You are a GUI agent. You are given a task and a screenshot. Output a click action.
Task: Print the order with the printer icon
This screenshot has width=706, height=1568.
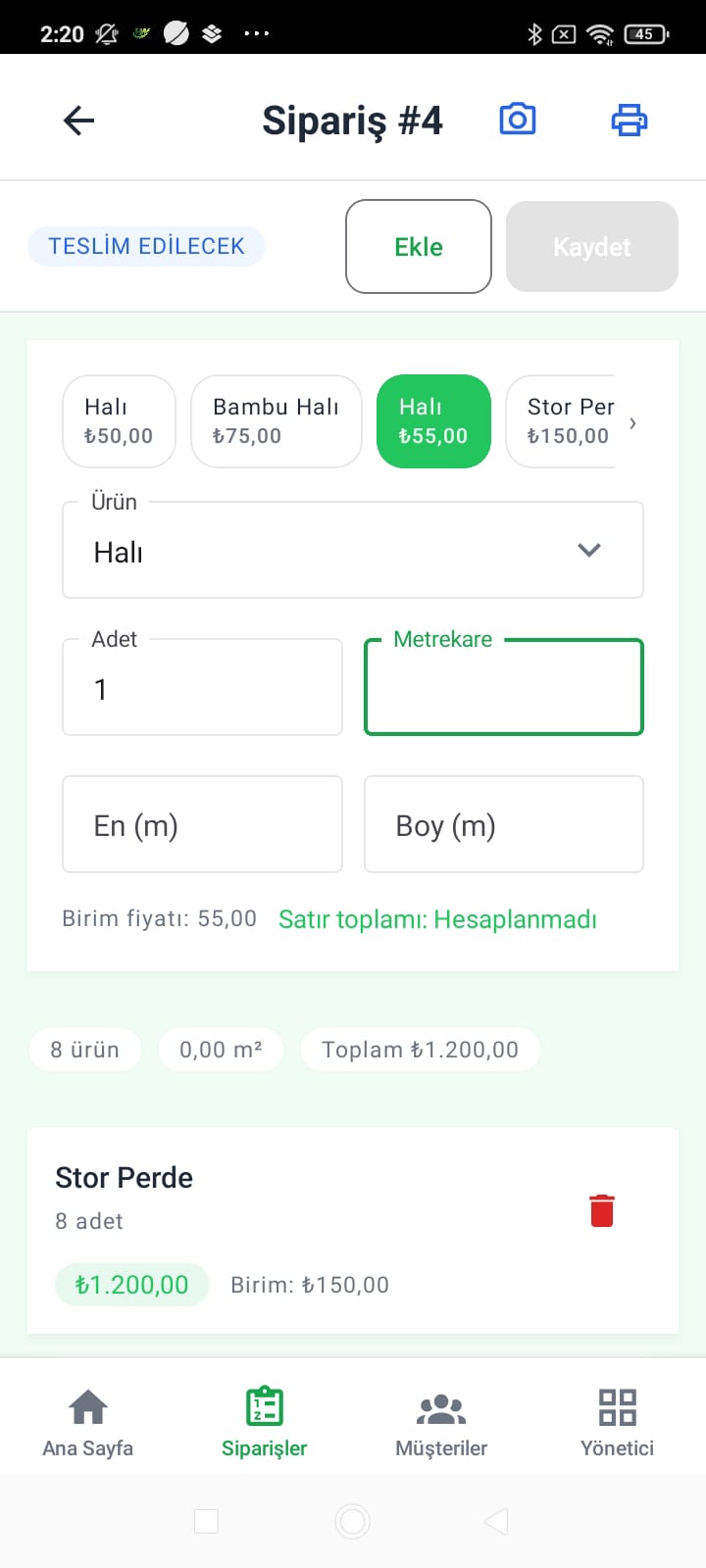(629, 118)
